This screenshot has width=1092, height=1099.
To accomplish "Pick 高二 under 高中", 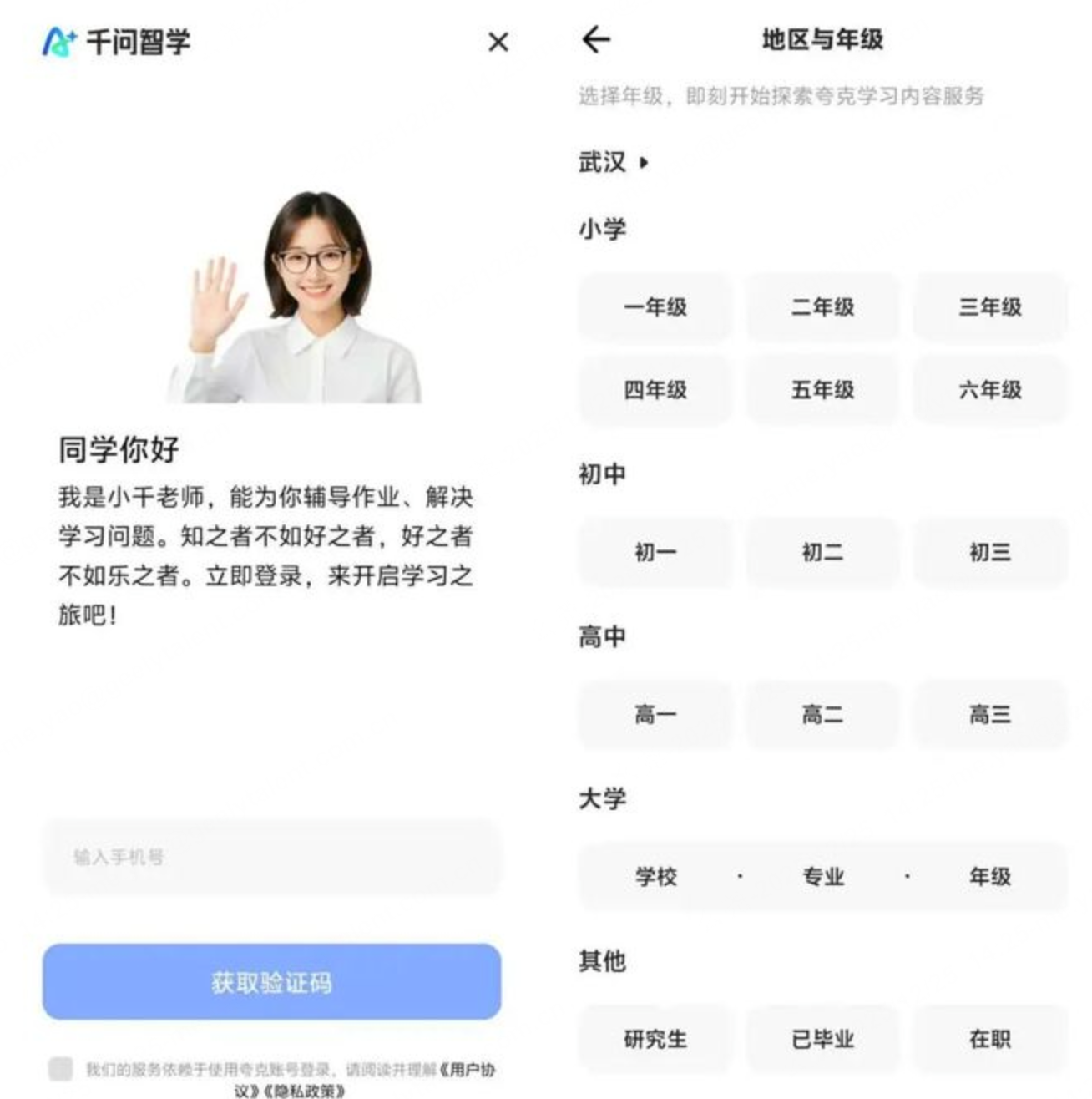I will click(822, 715).
